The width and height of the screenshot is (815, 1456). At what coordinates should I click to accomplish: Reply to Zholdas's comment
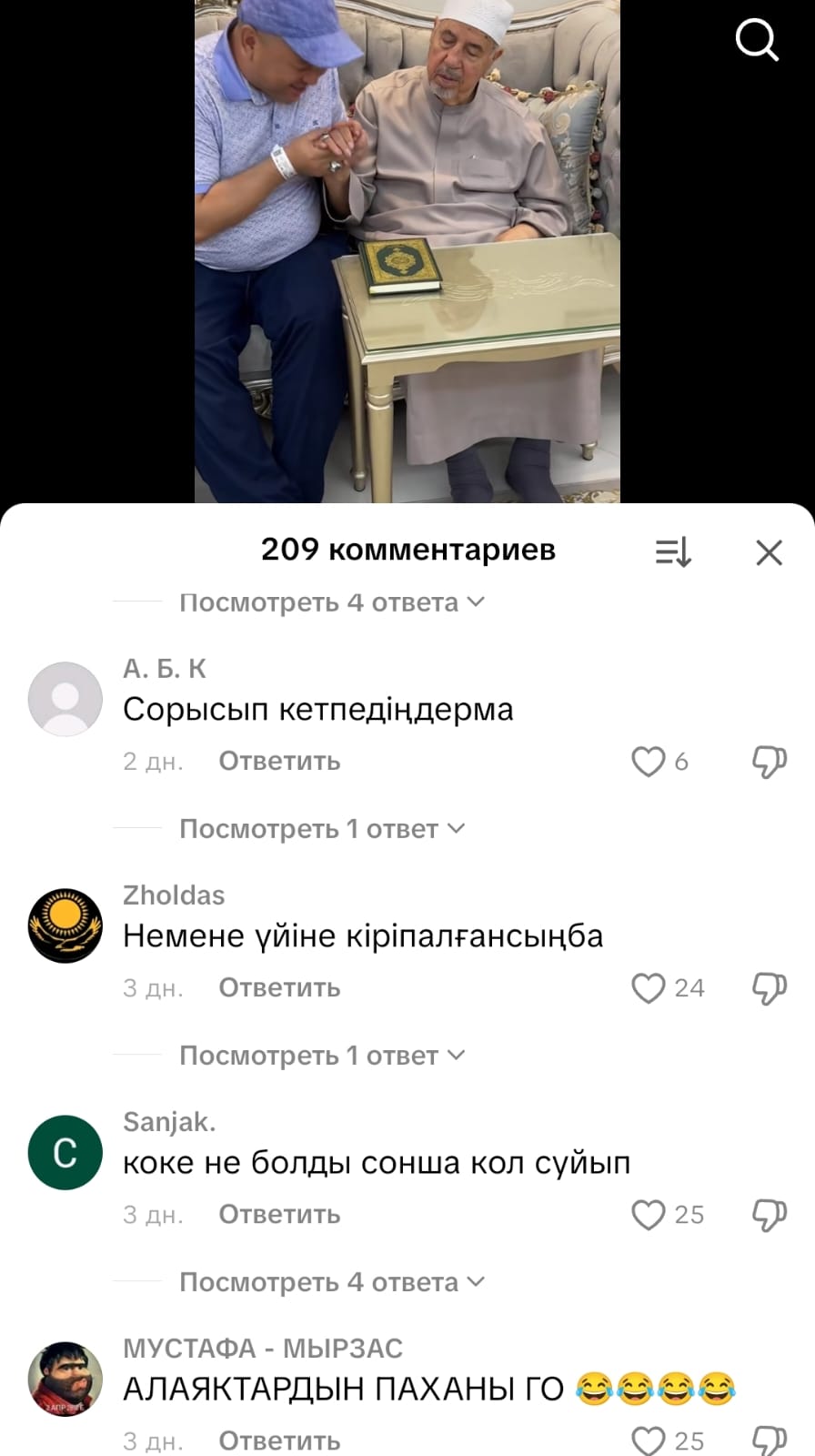pos(279,988)
